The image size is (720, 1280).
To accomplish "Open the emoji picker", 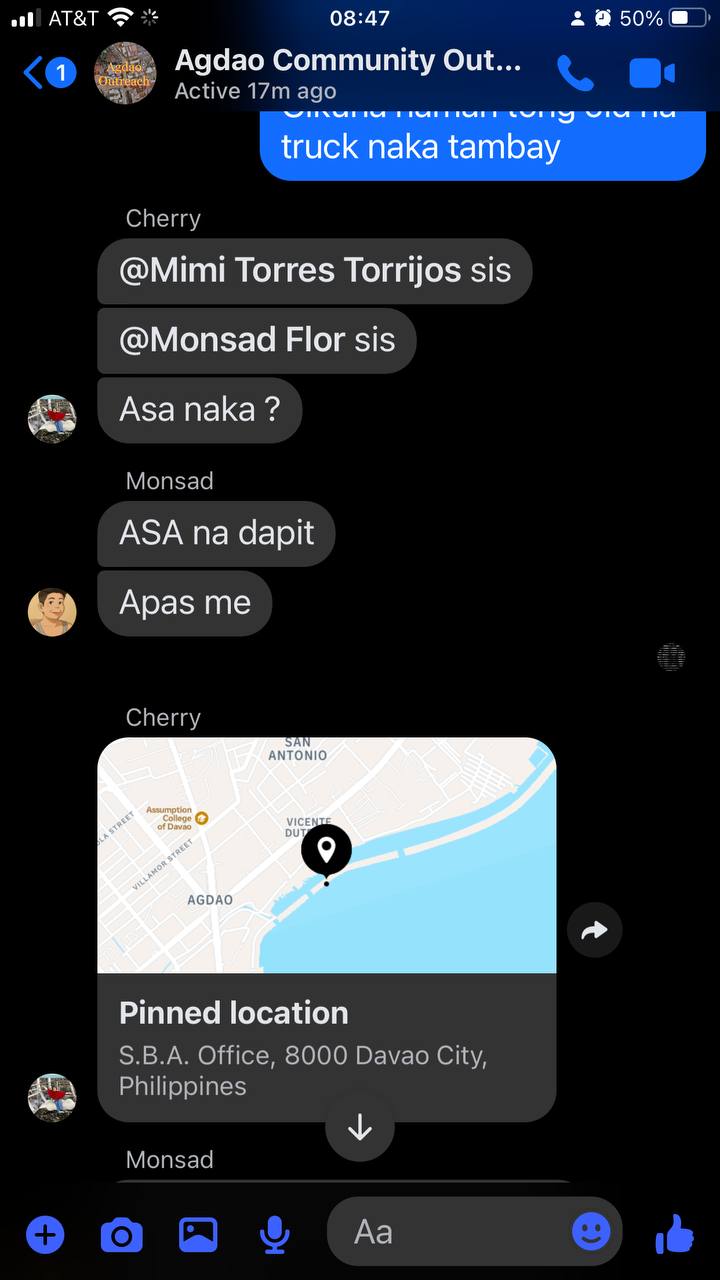I will (x=591, y=1232).
